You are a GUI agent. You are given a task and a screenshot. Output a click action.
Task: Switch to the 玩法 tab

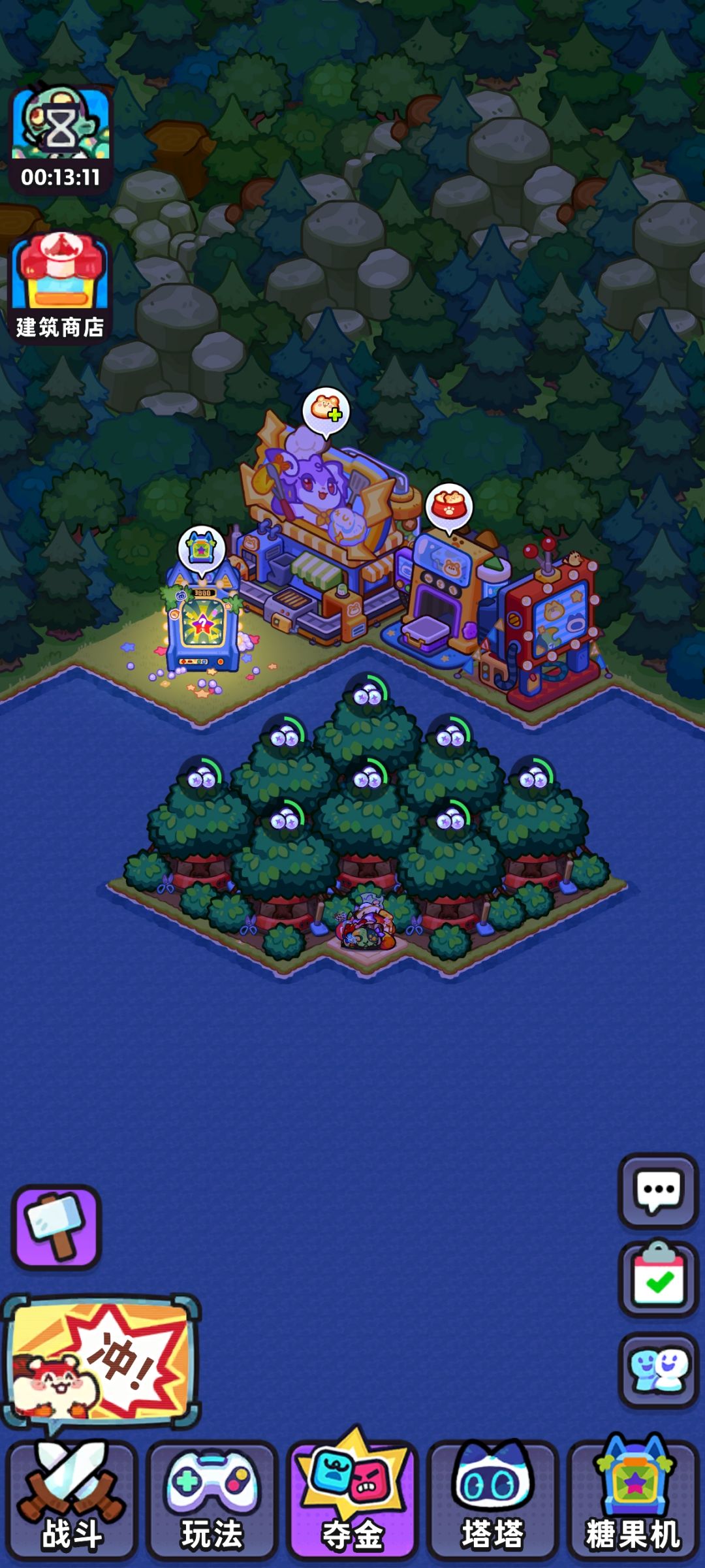pos(212,1501)
